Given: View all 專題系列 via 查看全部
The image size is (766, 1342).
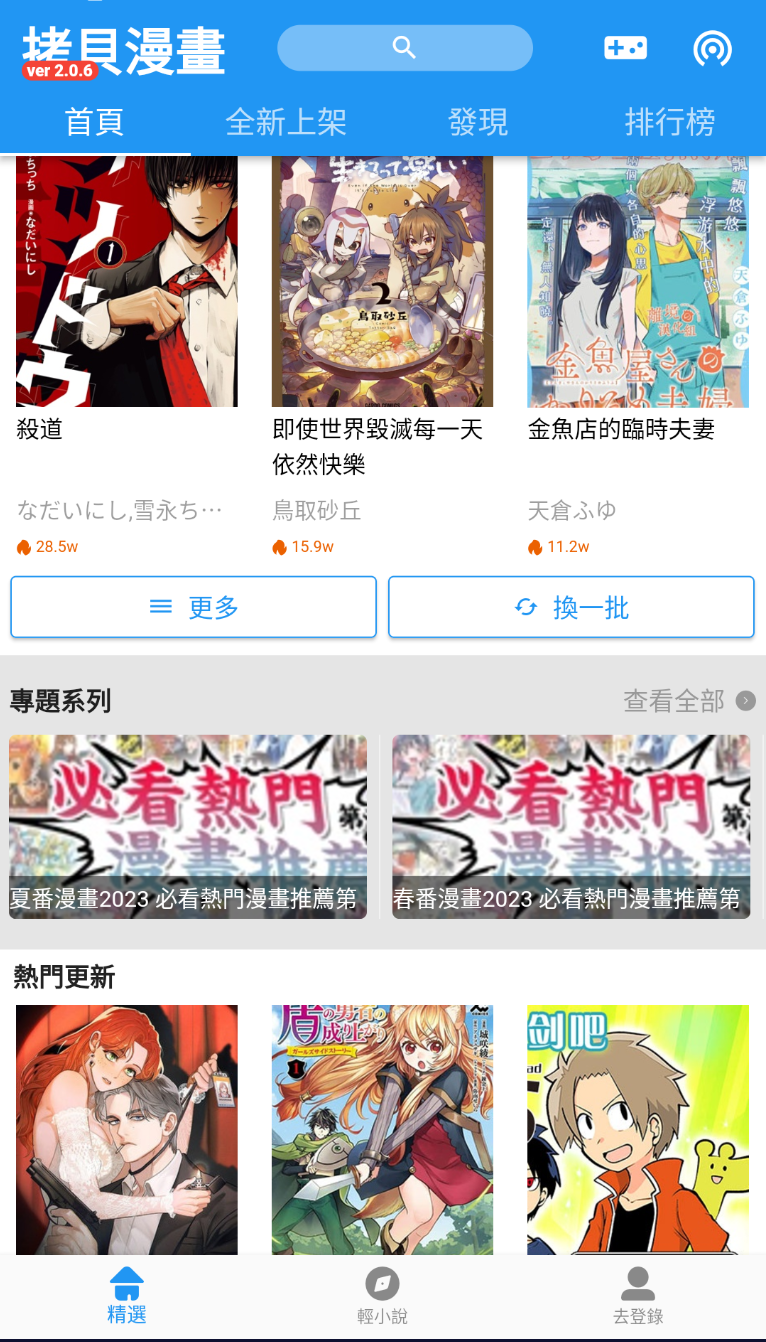Looking at the screenshot, I should click(688, 701).
